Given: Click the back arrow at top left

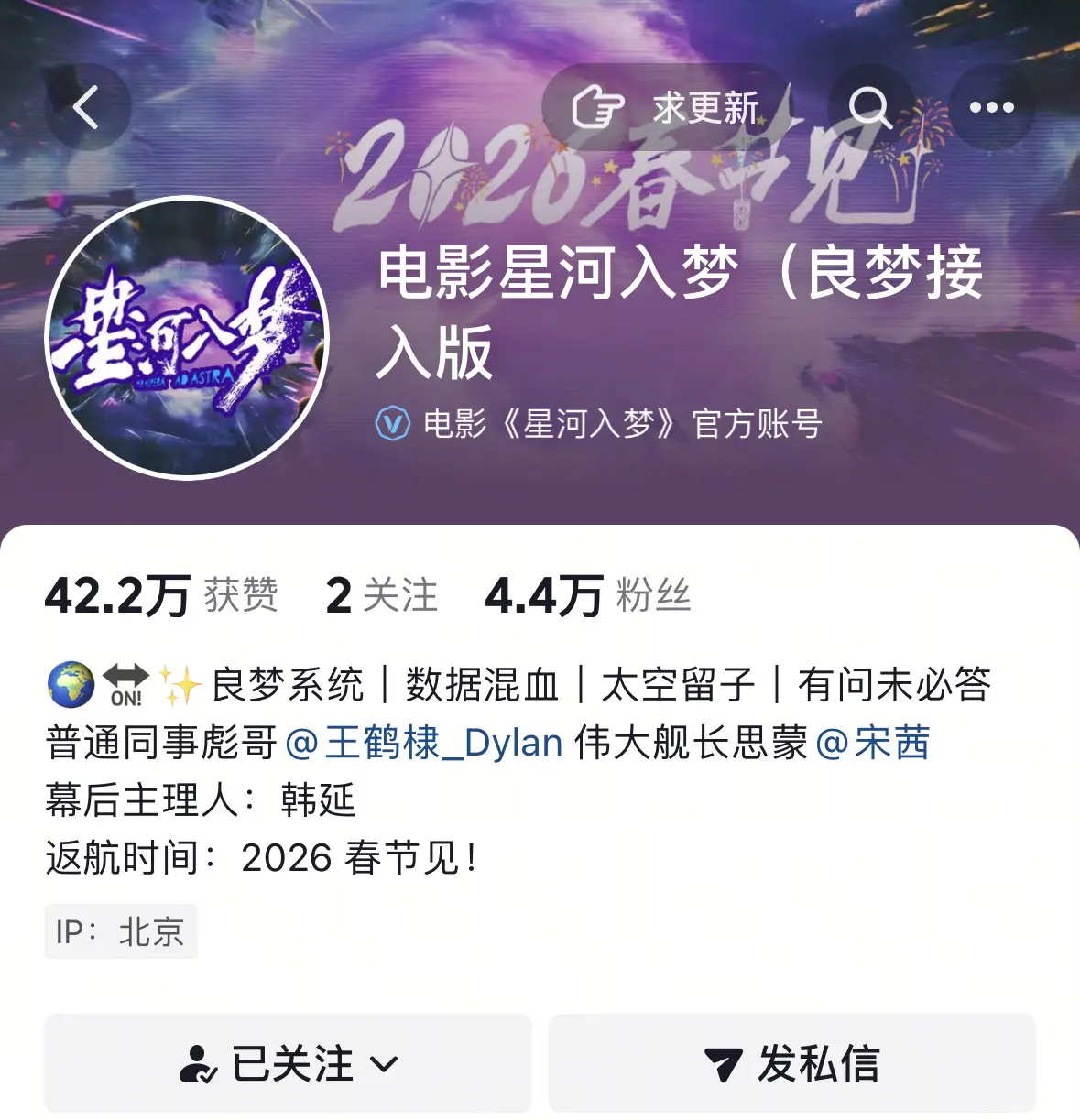Looking at the screenshot, I should tap(87, 106).
